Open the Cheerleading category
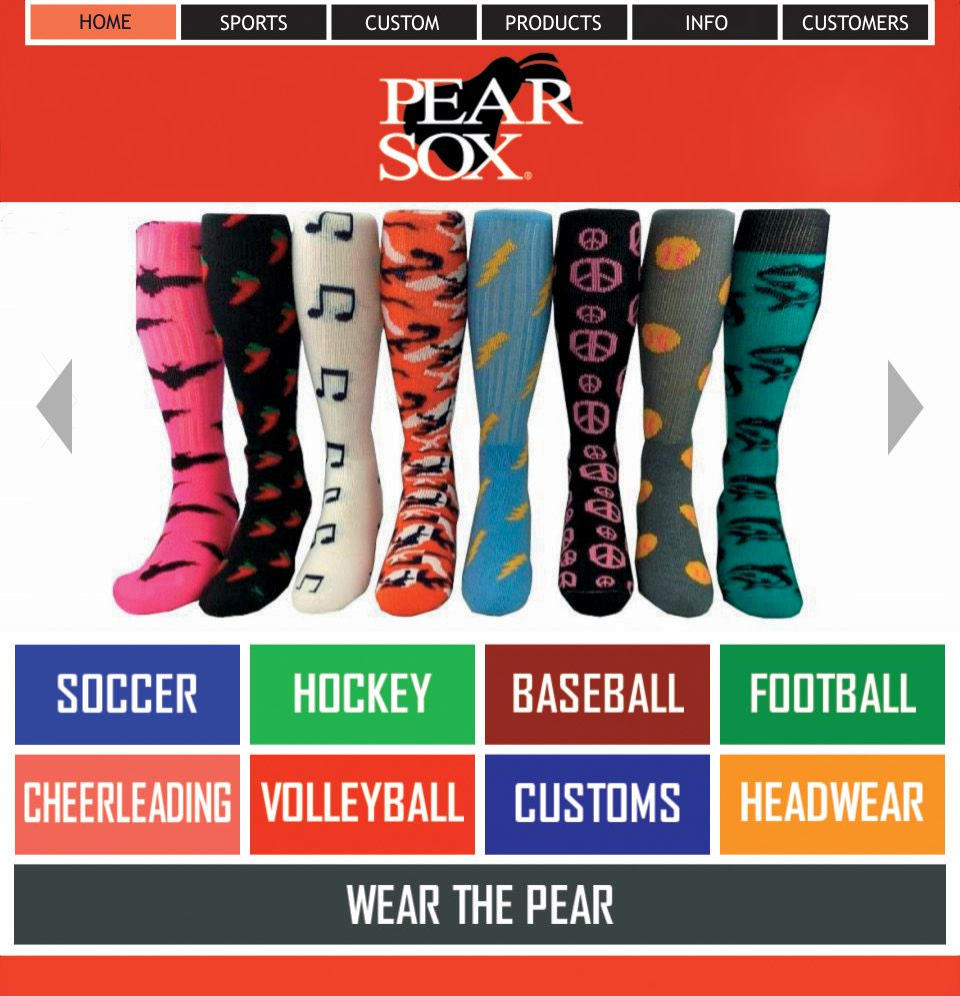Image resolution: width=960 pixels, height=996 pixels. [x=127, y=804]
